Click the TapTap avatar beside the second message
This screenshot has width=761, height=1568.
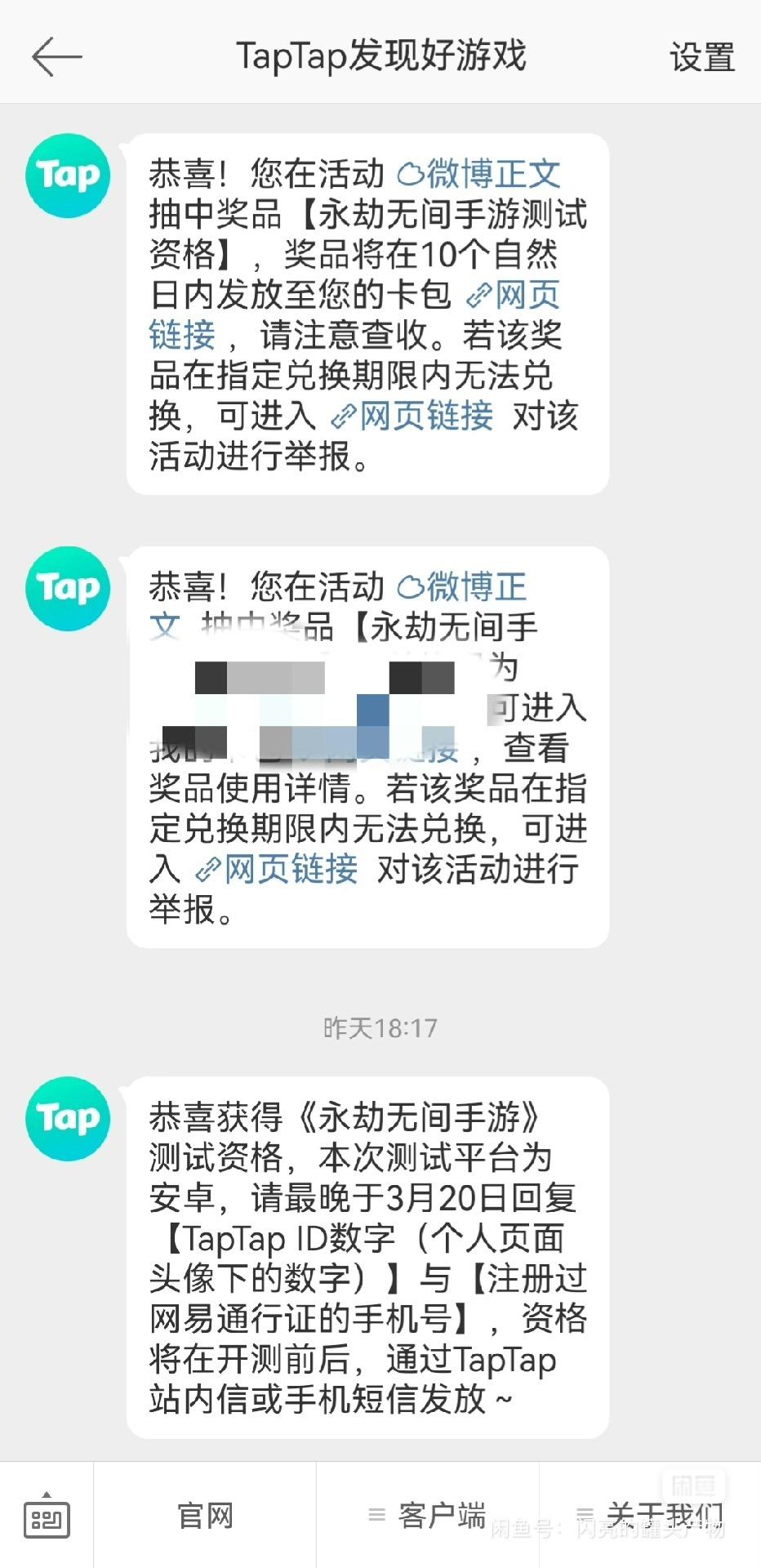[x=67, y=588]
